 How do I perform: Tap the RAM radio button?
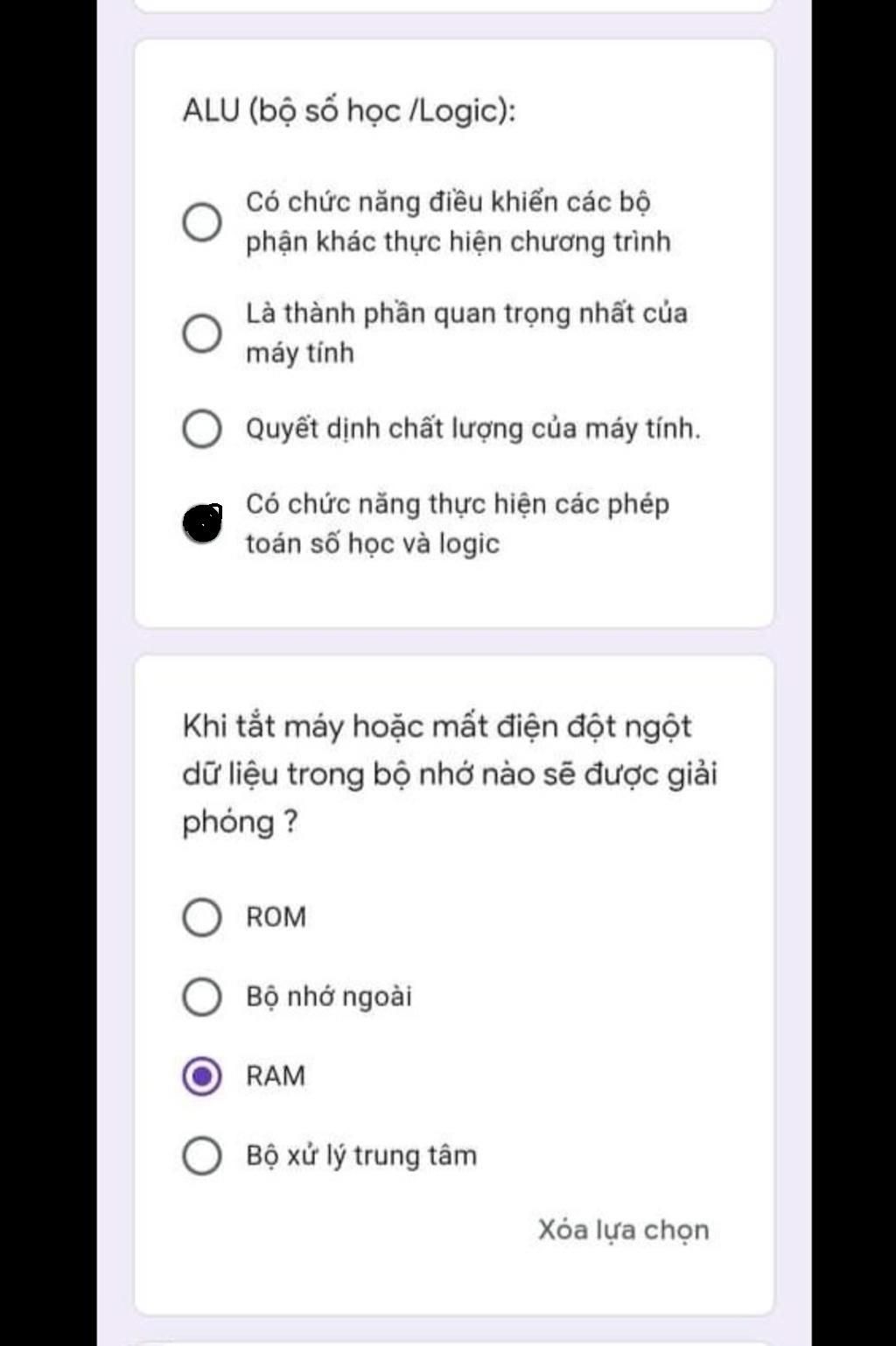tap(202, 1076)
